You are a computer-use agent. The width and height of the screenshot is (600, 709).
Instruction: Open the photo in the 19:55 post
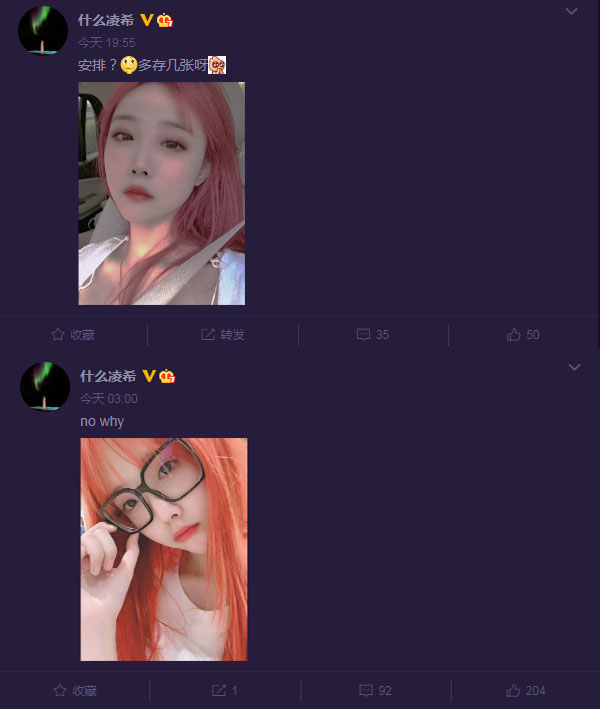click(162, 193)
